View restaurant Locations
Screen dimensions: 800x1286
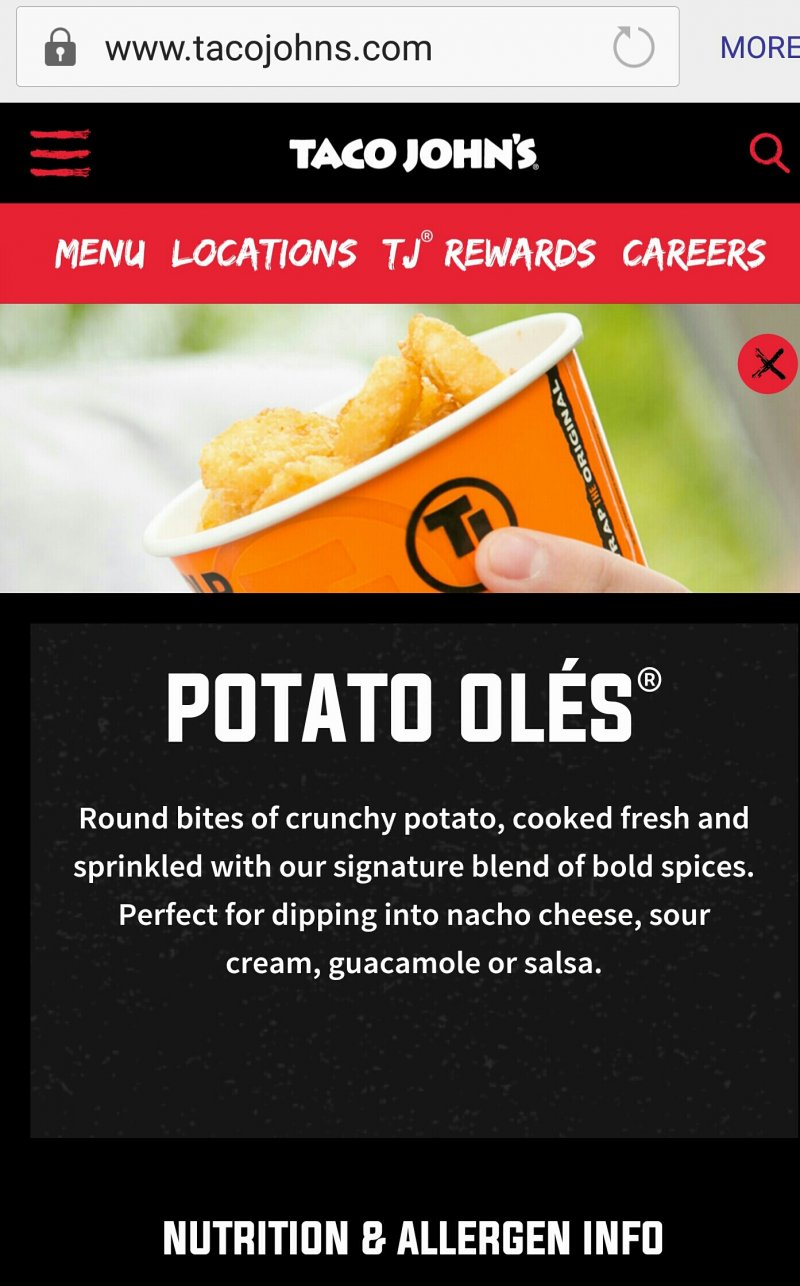(264, 254)
